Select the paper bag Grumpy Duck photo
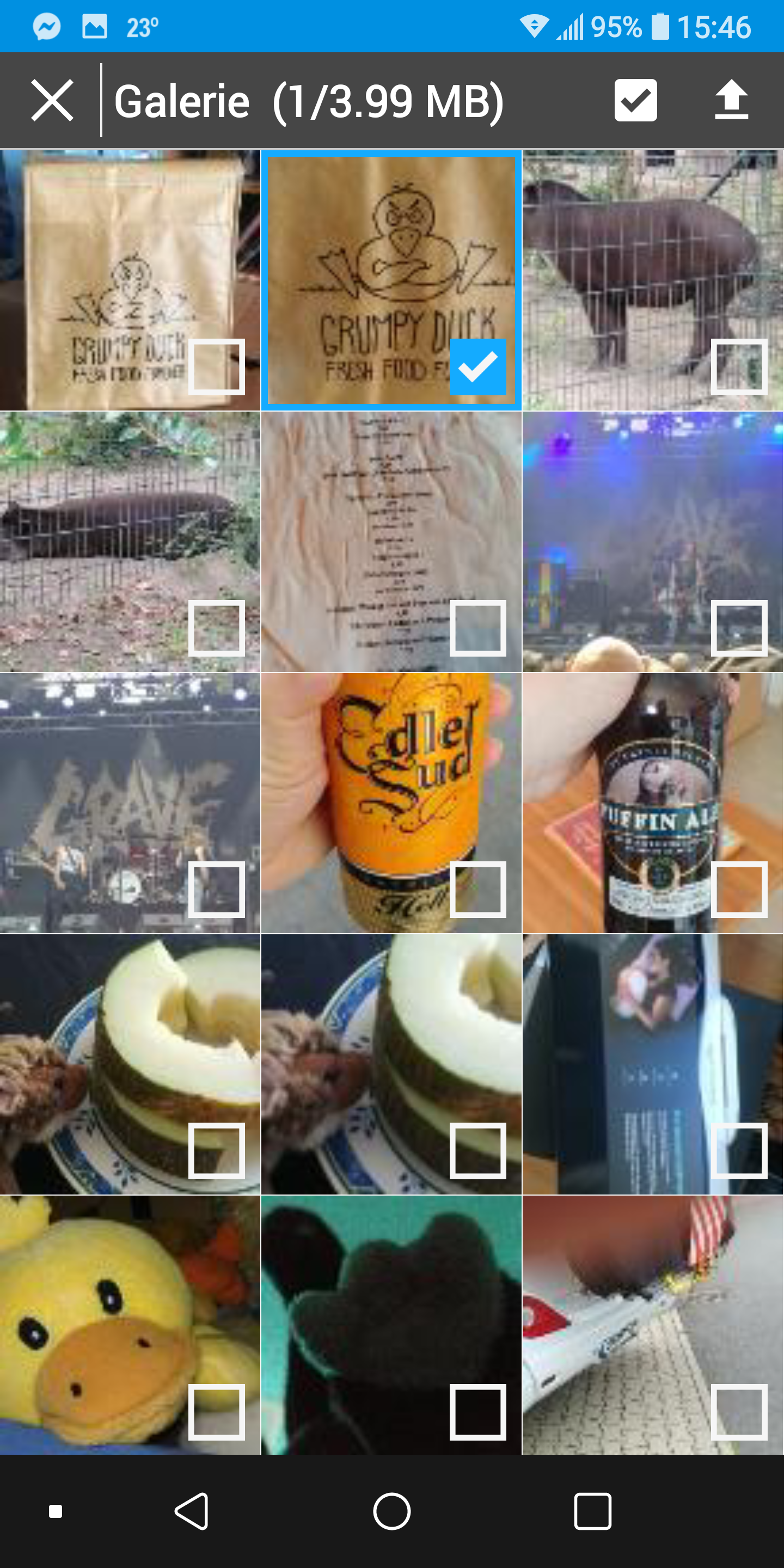The height and width of the screenshot is (1568, 784). pos(217,367)
